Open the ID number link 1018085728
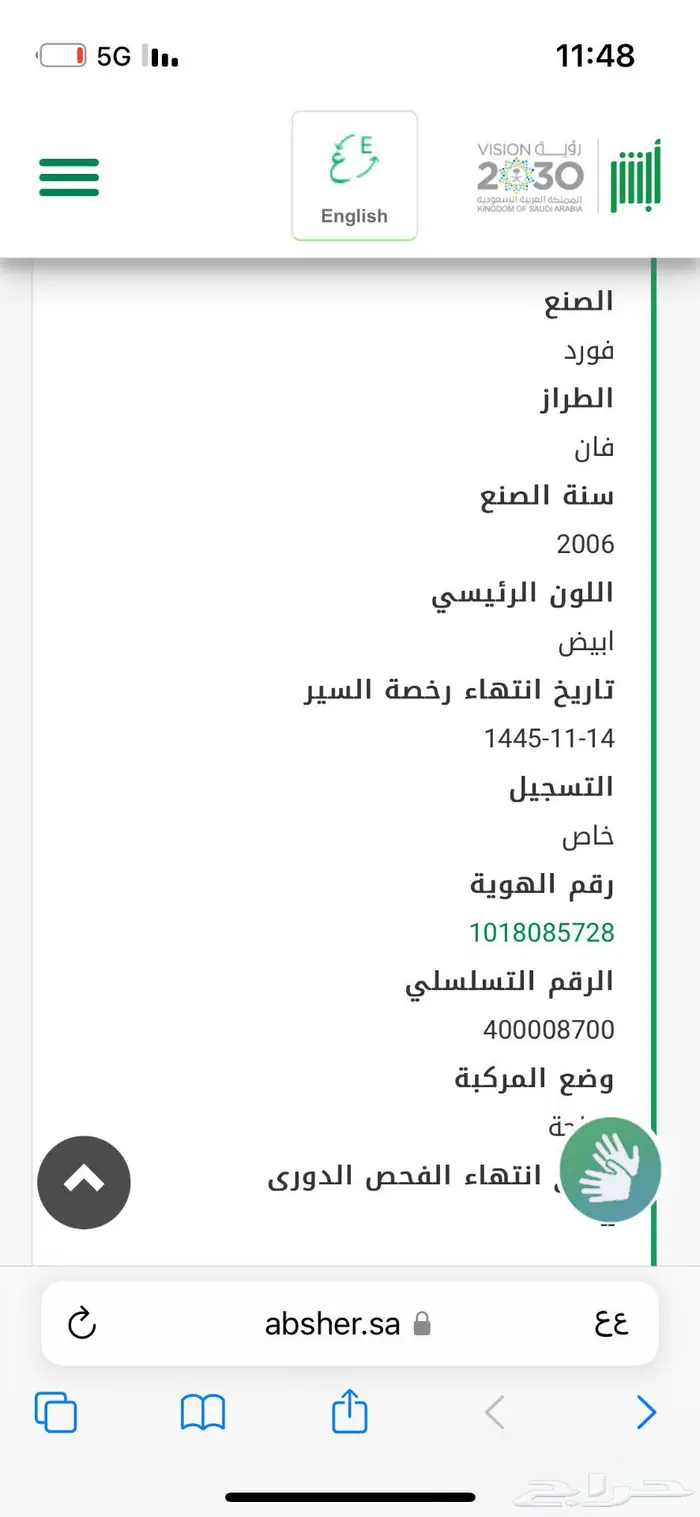 pyautogui.click(x=542, y=933)
